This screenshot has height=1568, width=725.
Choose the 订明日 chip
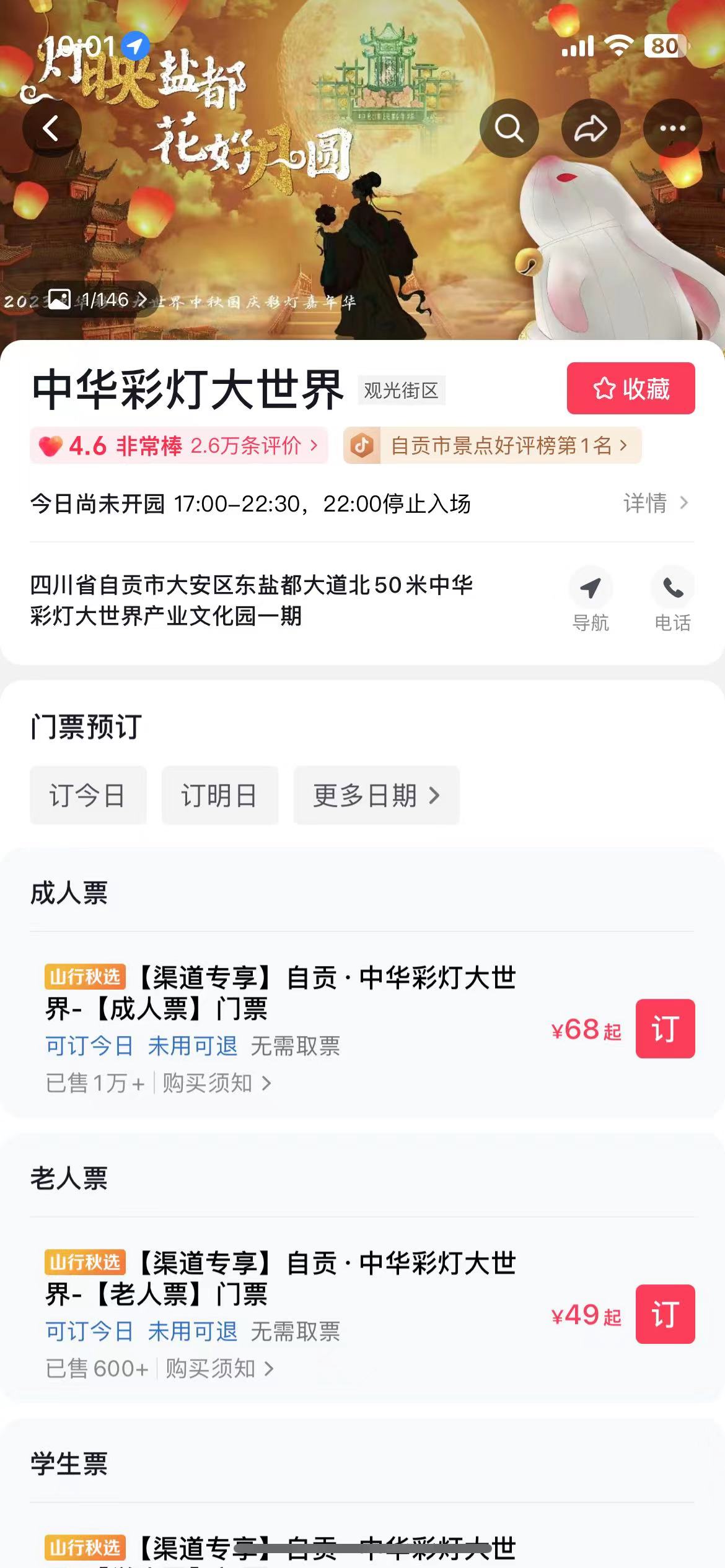click(220, 795)
